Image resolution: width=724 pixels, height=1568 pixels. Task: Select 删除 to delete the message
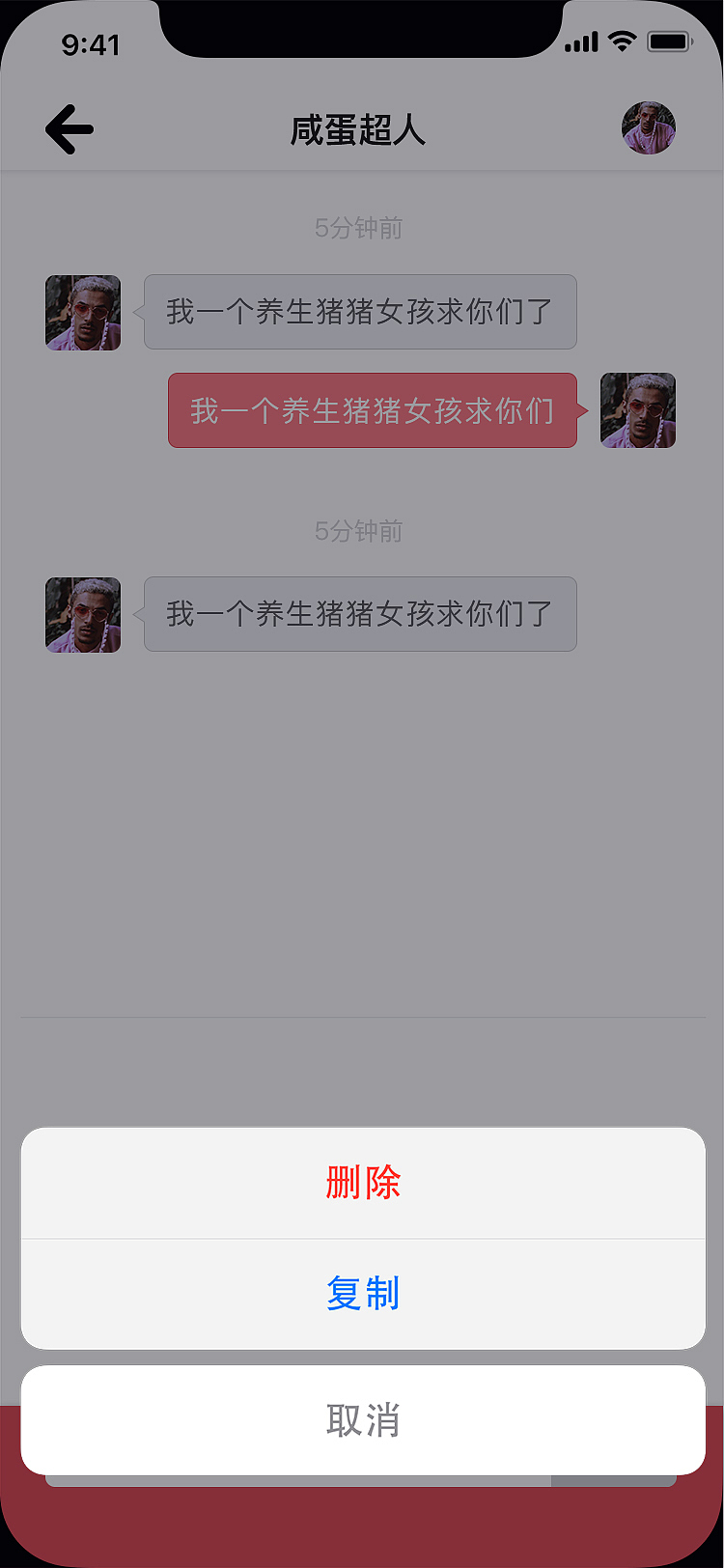(x=362, y=1182)
